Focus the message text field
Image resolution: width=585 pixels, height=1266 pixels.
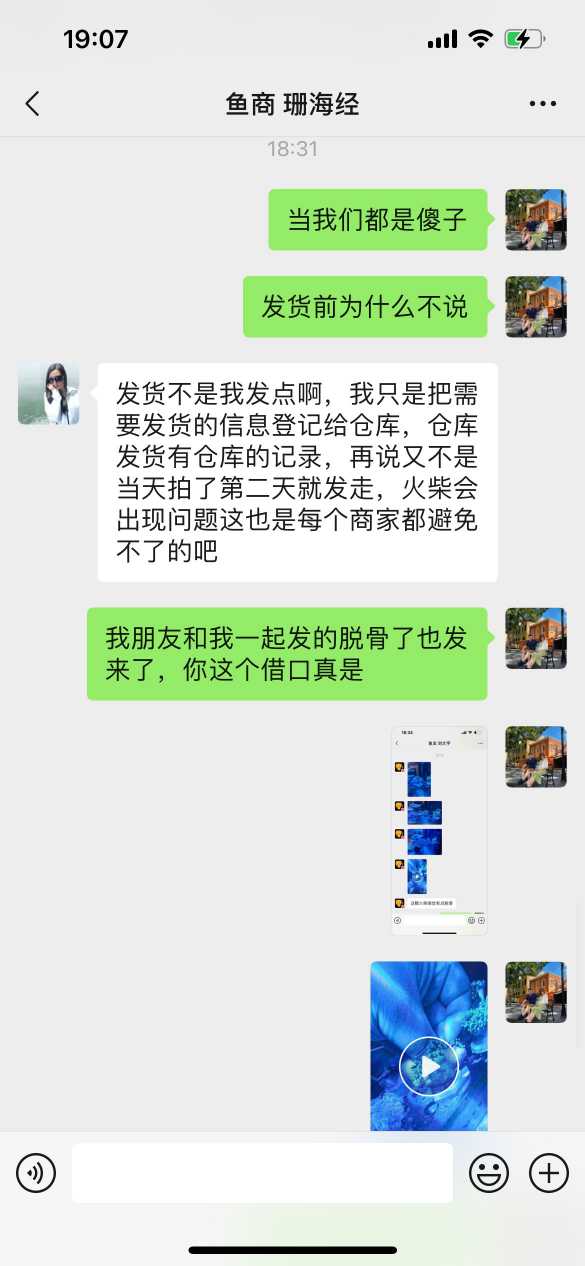(x=262, y=1173)
